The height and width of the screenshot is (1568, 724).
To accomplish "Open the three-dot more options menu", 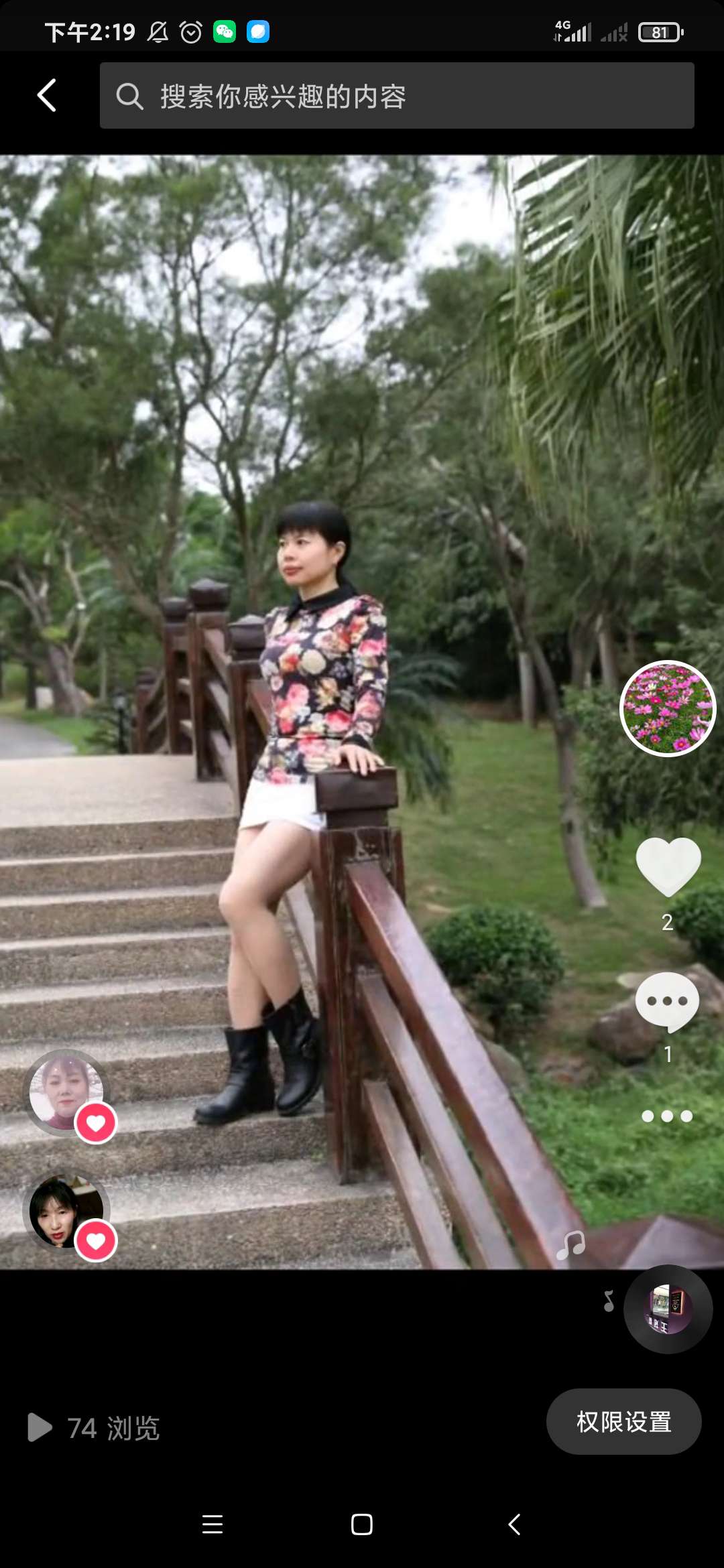I will point(667,1116).
